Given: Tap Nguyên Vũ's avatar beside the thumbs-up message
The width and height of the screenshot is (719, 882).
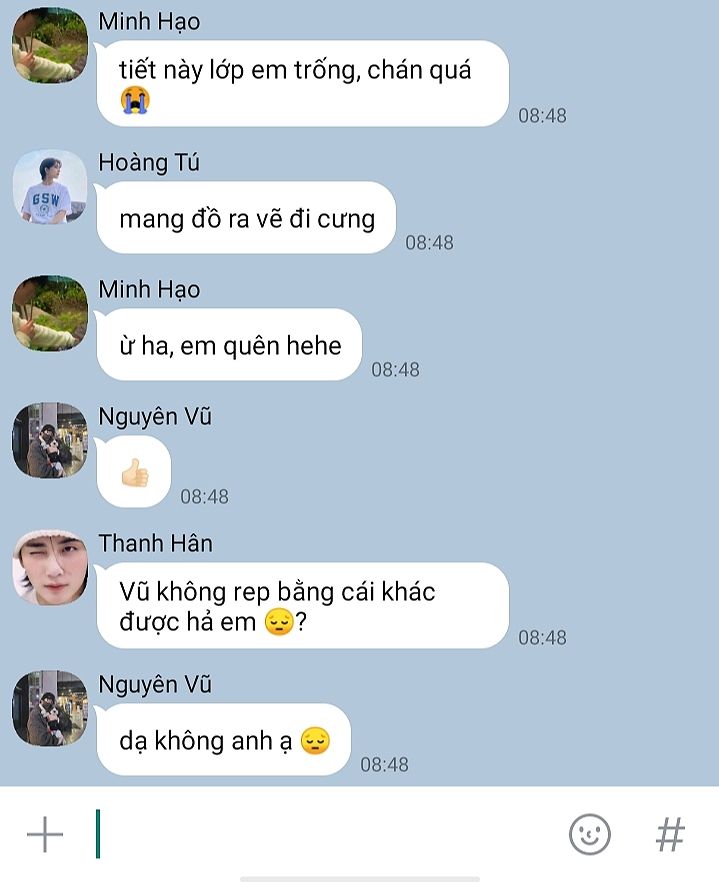Looking at the screenshot, I should [x=50, y=440].
